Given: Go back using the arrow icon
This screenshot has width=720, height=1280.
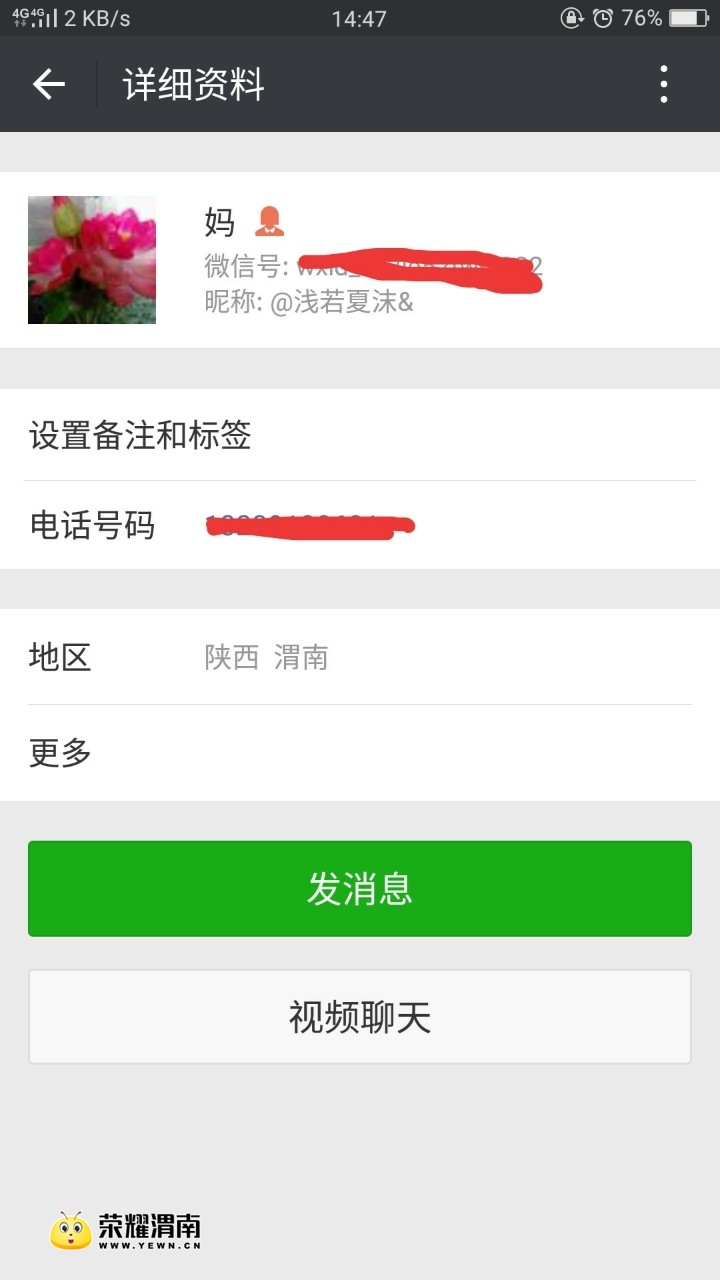Looking at the screenshot, I should 48,85.
